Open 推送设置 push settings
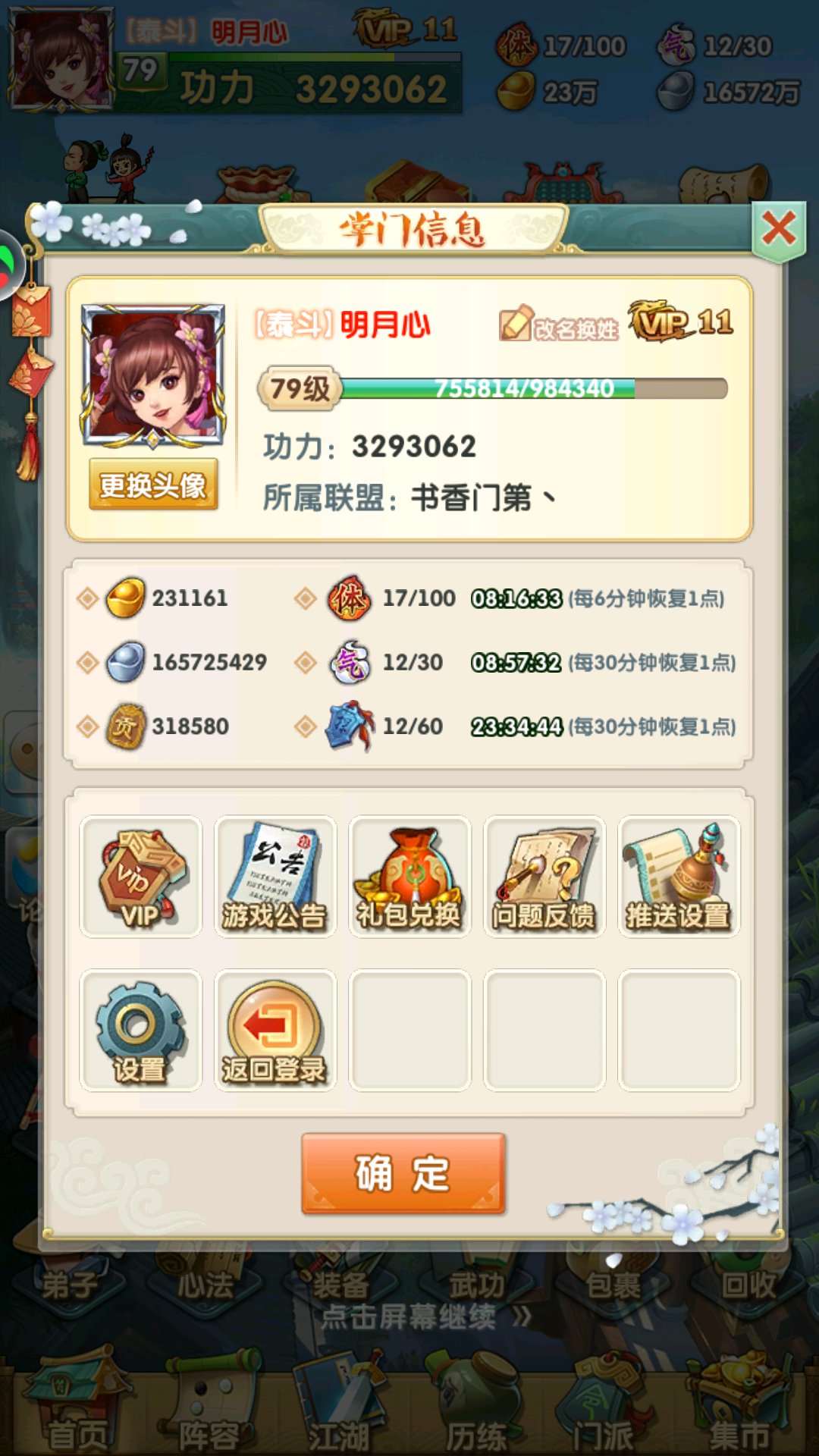 (x=679, y=877)
